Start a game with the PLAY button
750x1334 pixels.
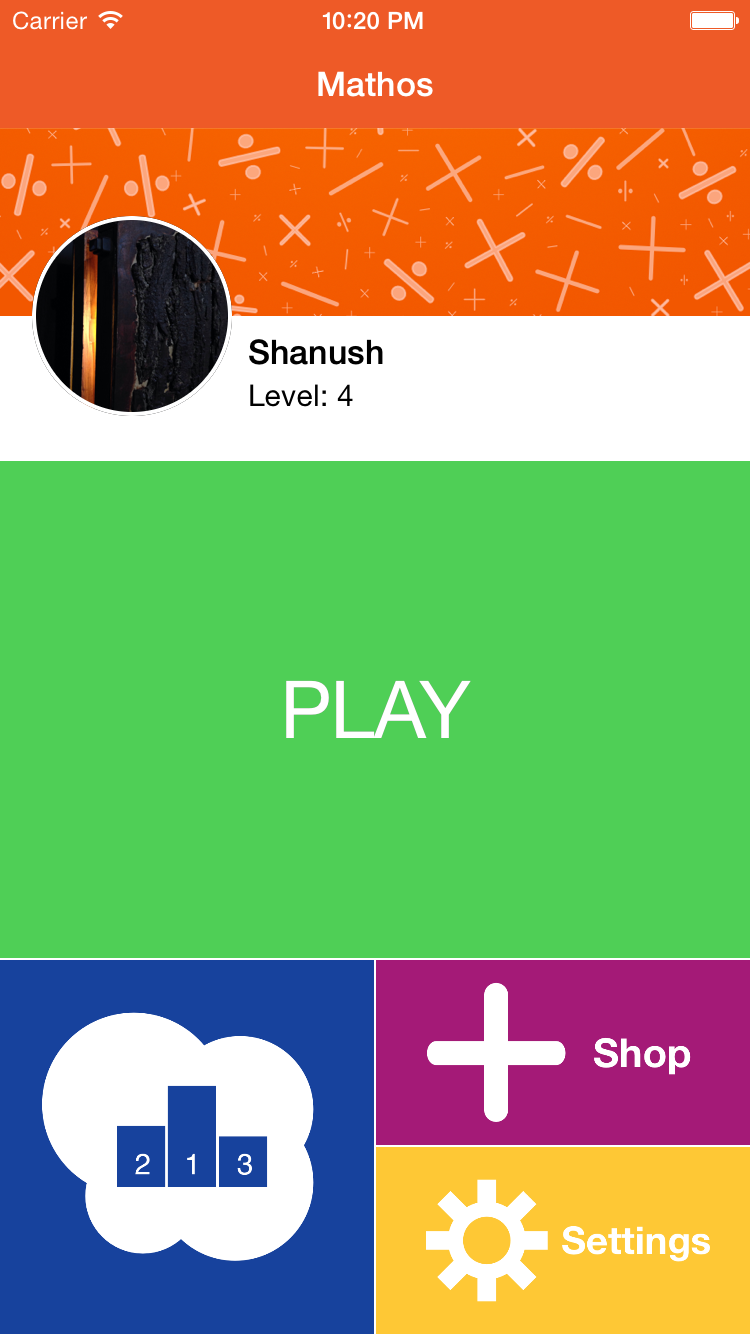375,709
